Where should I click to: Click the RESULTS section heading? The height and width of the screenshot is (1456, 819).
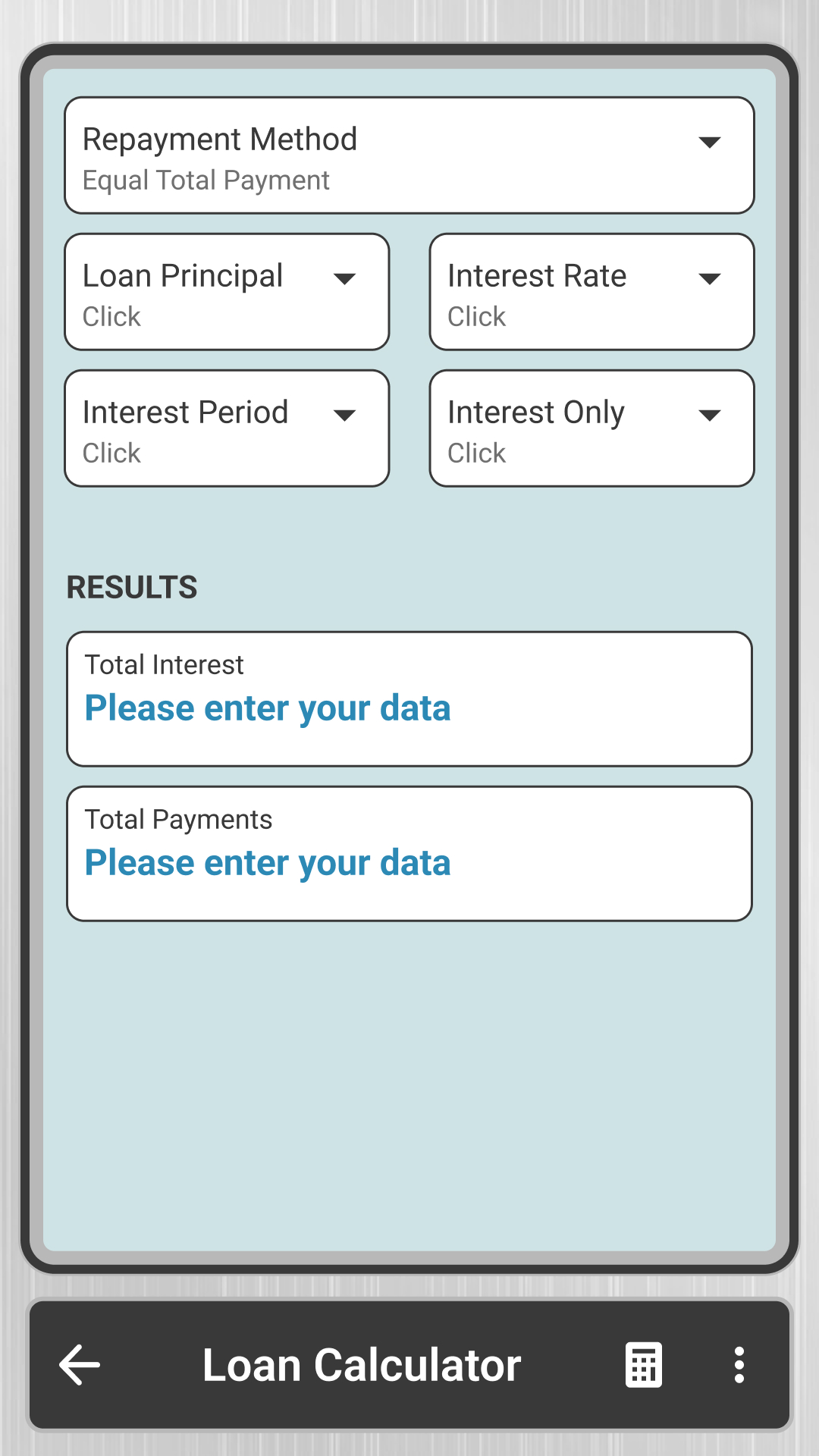[x=130, y=587]
